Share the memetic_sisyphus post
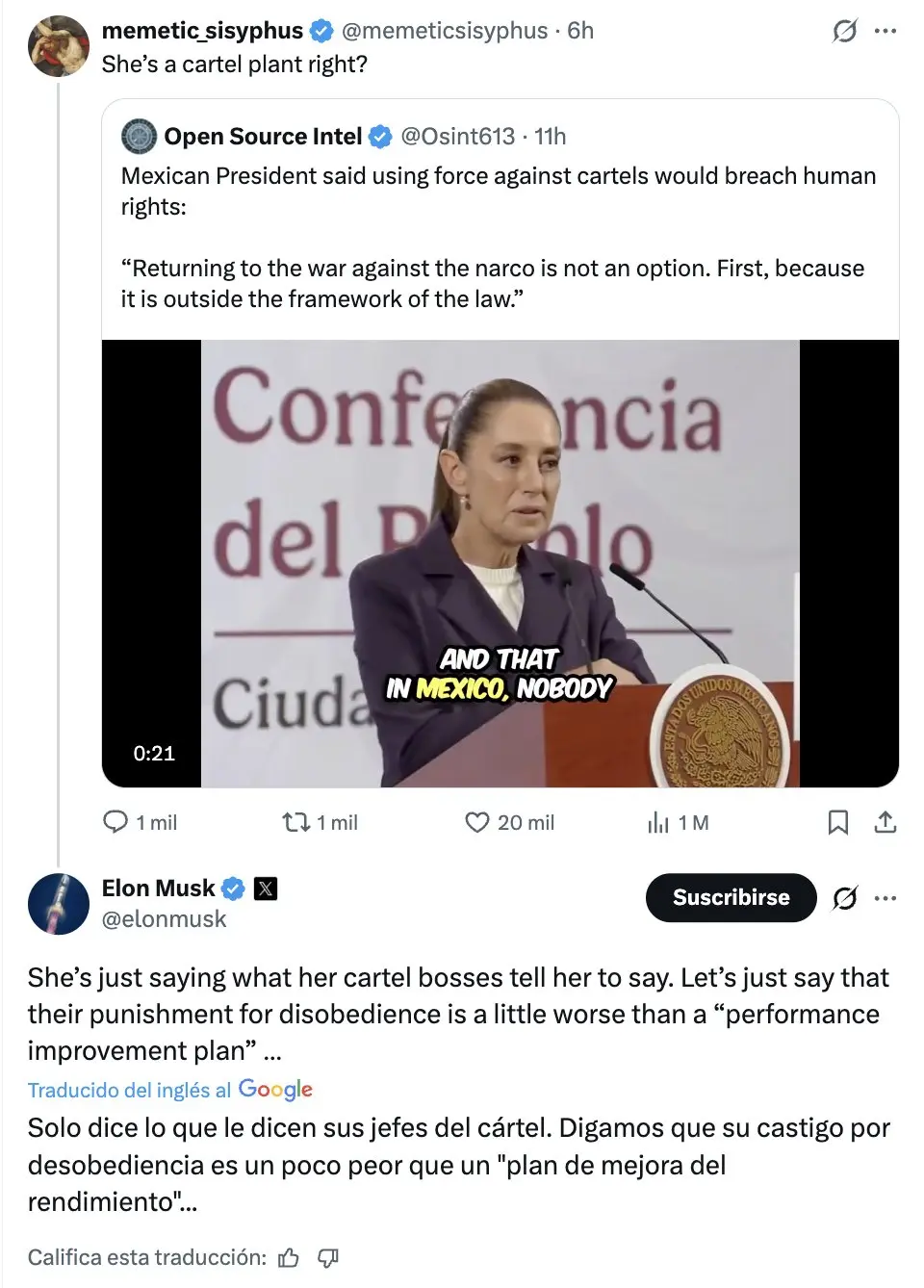Viewport: 924px width, 1288px height. click(885, 822)
